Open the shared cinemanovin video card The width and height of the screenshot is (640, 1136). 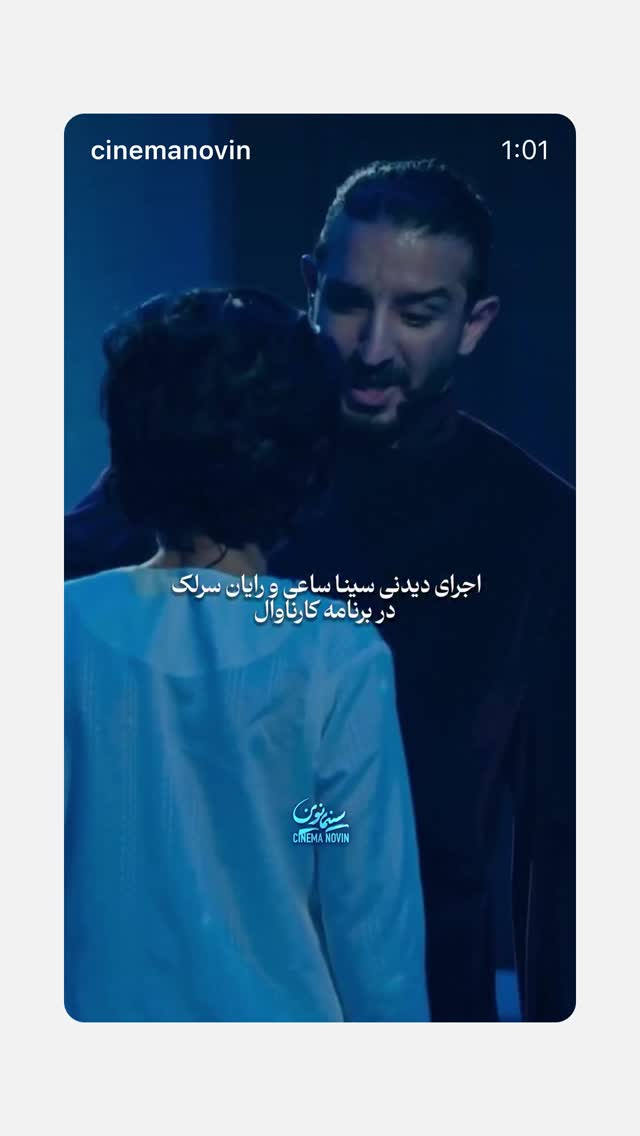(x=320, y=567)
